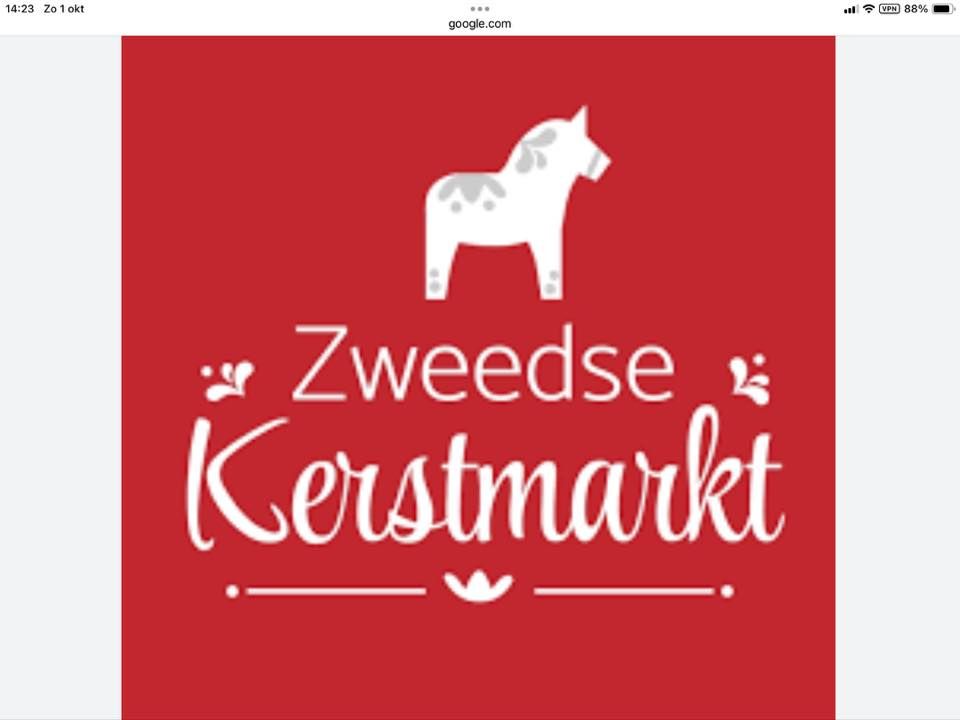The height and width of the screenshot is (720, 960).
Task: Open the Zweedse Kerstmarkt image
Action: [x=478, y=378]
